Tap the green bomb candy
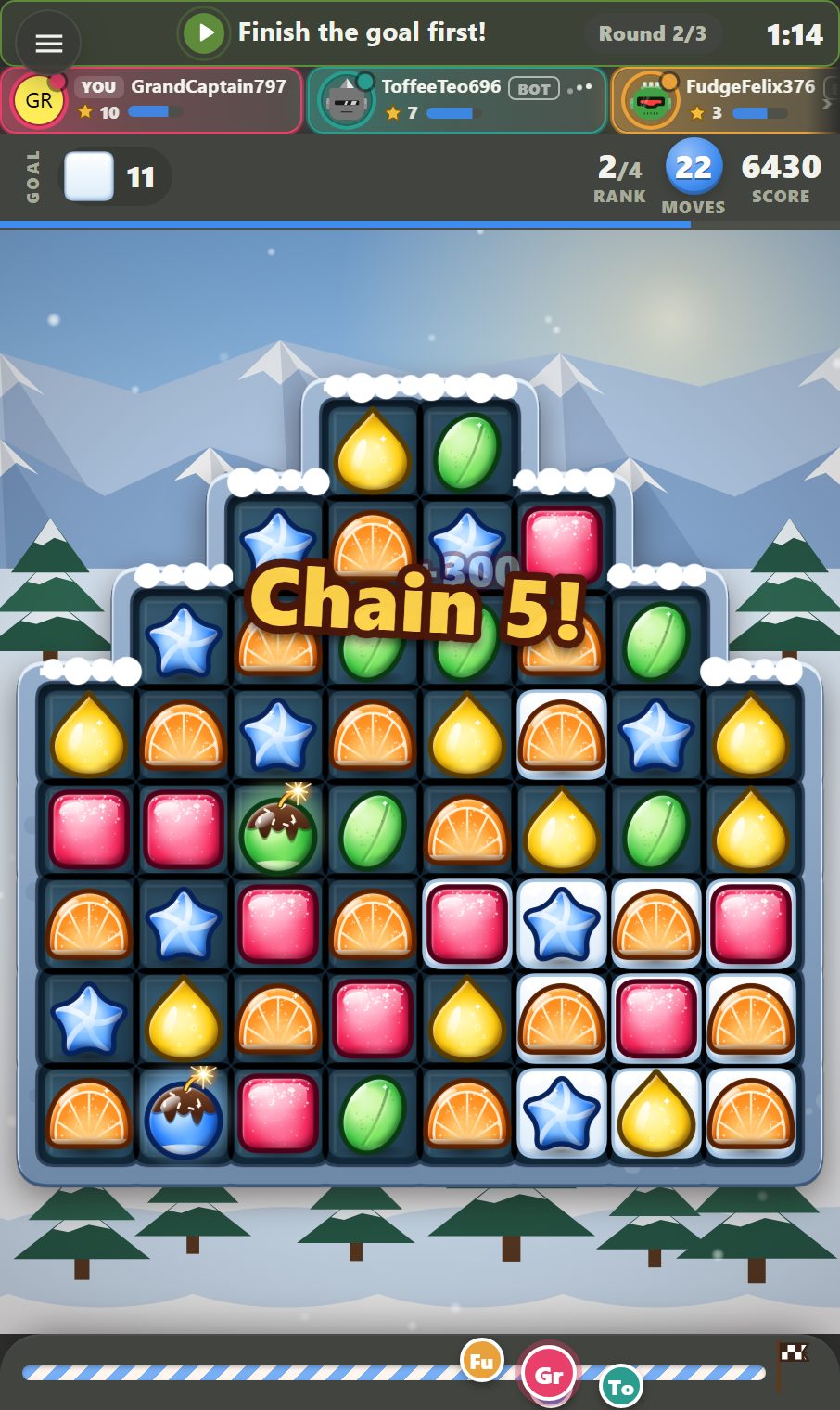Screen dimensions: 840x1410 coord(278,830)
